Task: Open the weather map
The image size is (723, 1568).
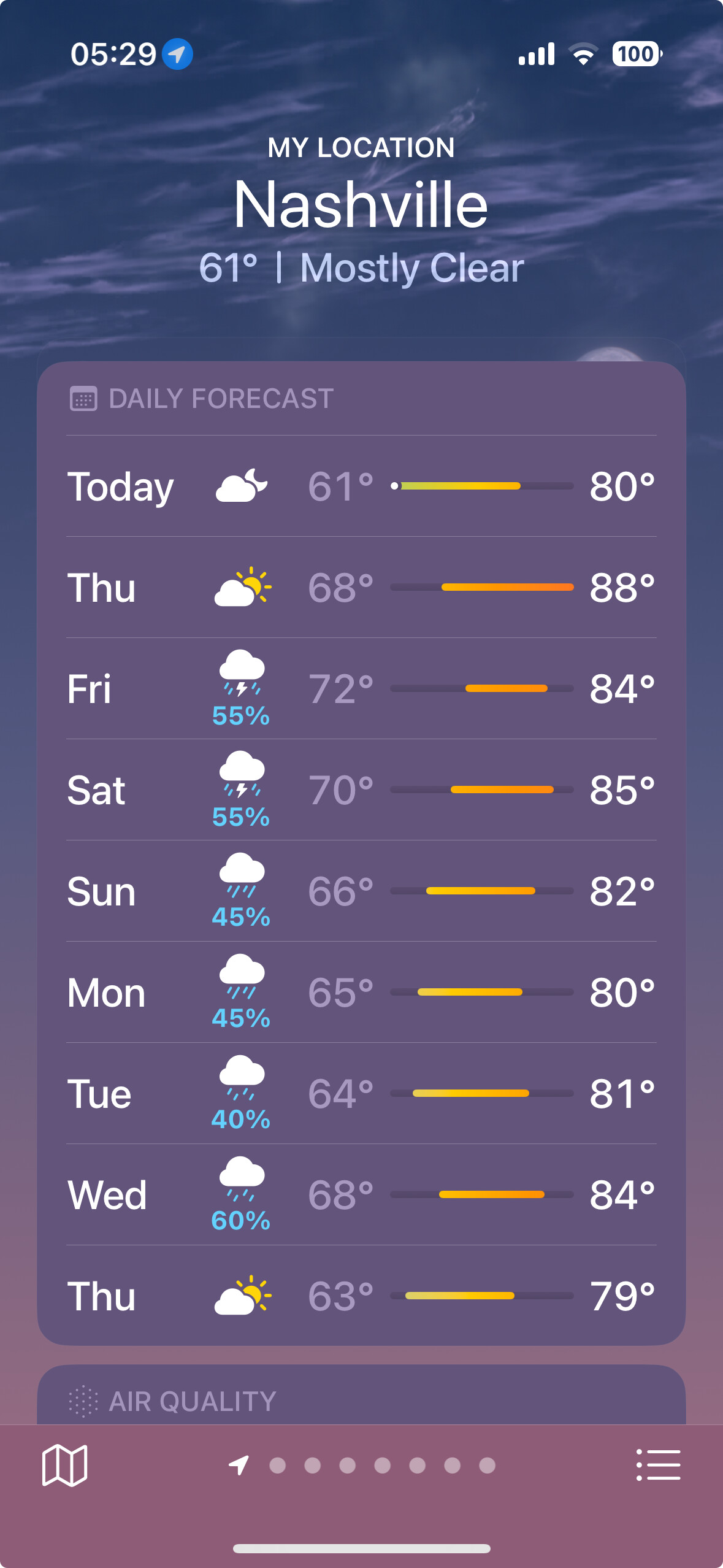Action: [x=64, y=1466]
